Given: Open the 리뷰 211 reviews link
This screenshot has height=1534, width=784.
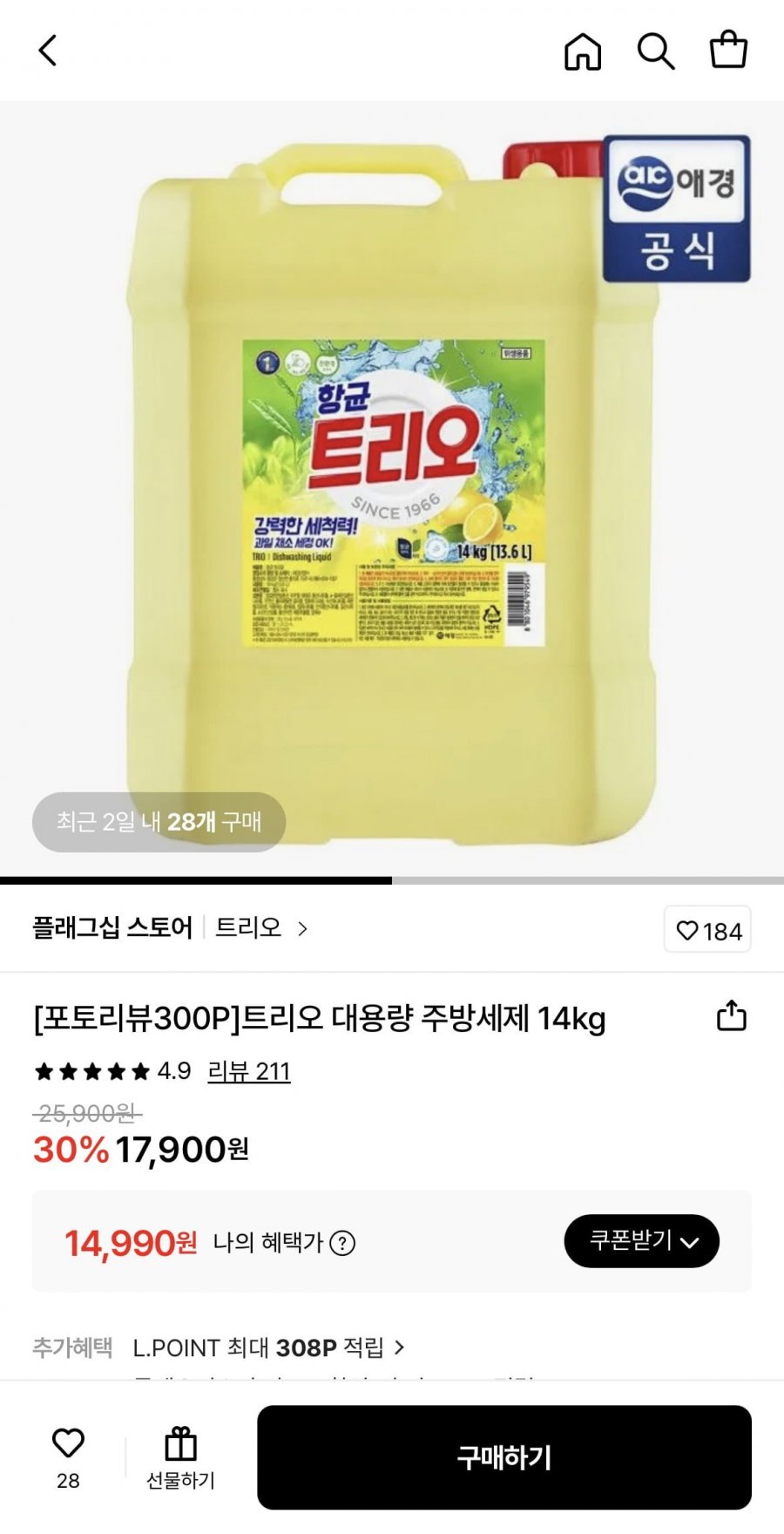Looking at the screenshot, I should pyautogui.click(x=248, y=1071).
